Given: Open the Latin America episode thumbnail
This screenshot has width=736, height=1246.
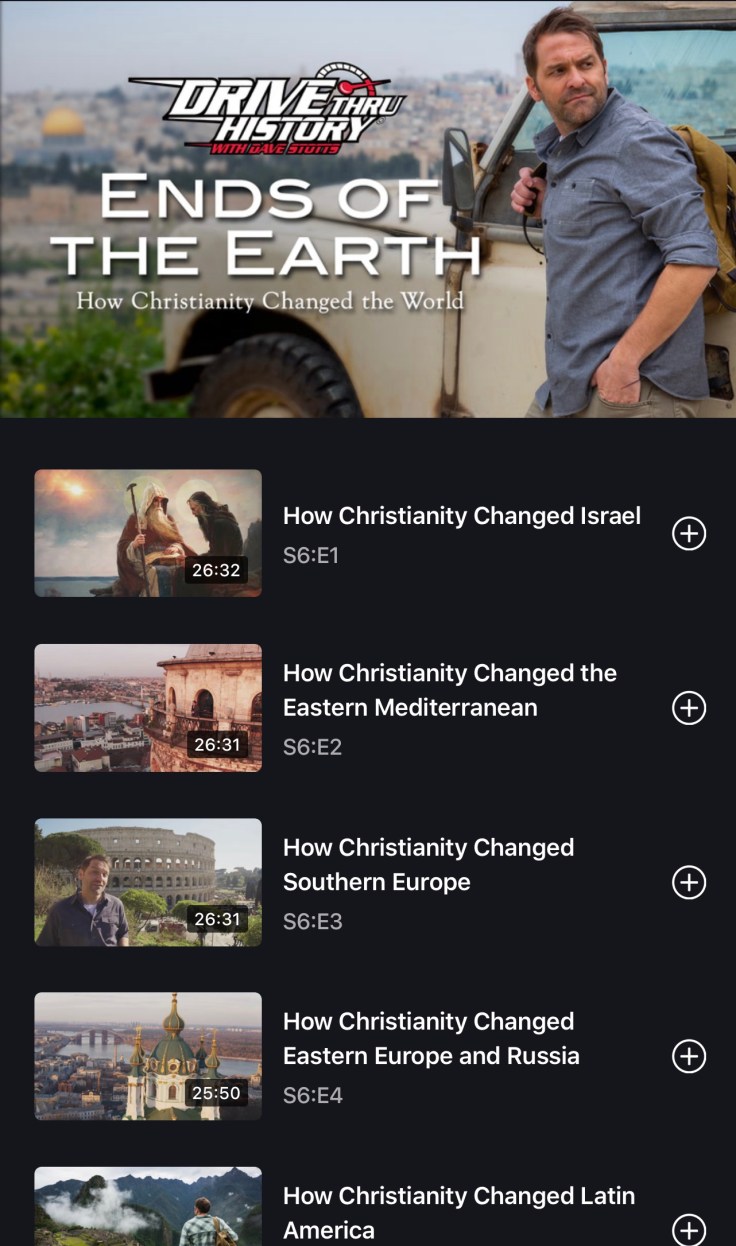Looking at the screenshot, I should [148, 1208].
